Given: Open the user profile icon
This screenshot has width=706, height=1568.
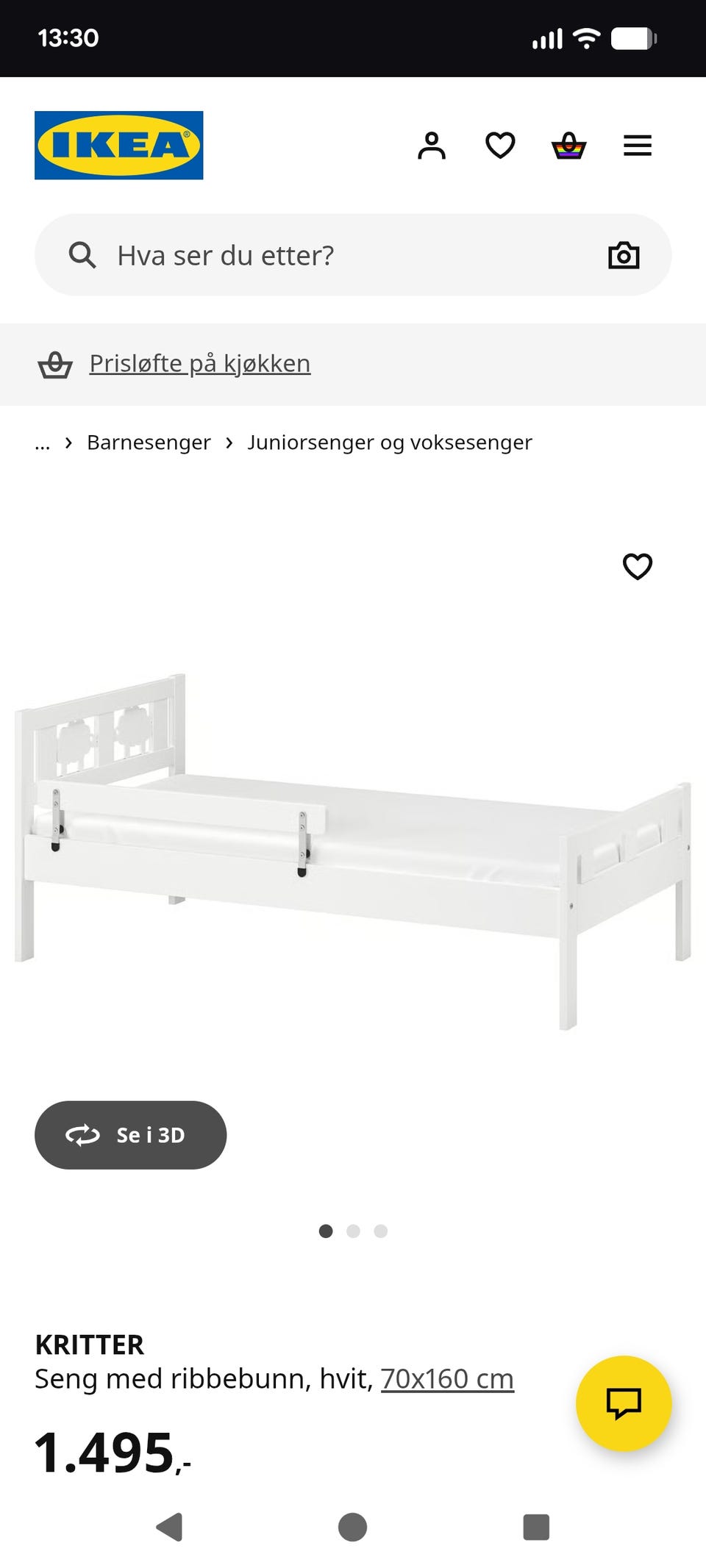Looking at the screenshot, I should pos(432,146).
